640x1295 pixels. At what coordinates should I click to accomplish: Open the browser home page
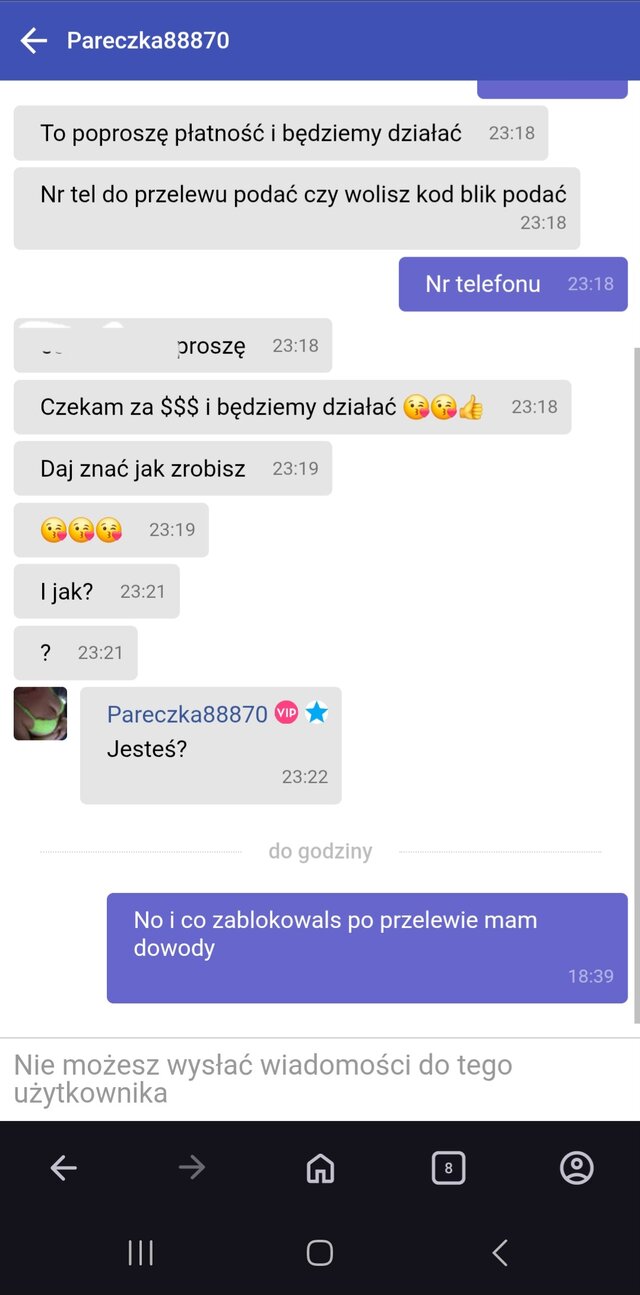pos(320,1168)
